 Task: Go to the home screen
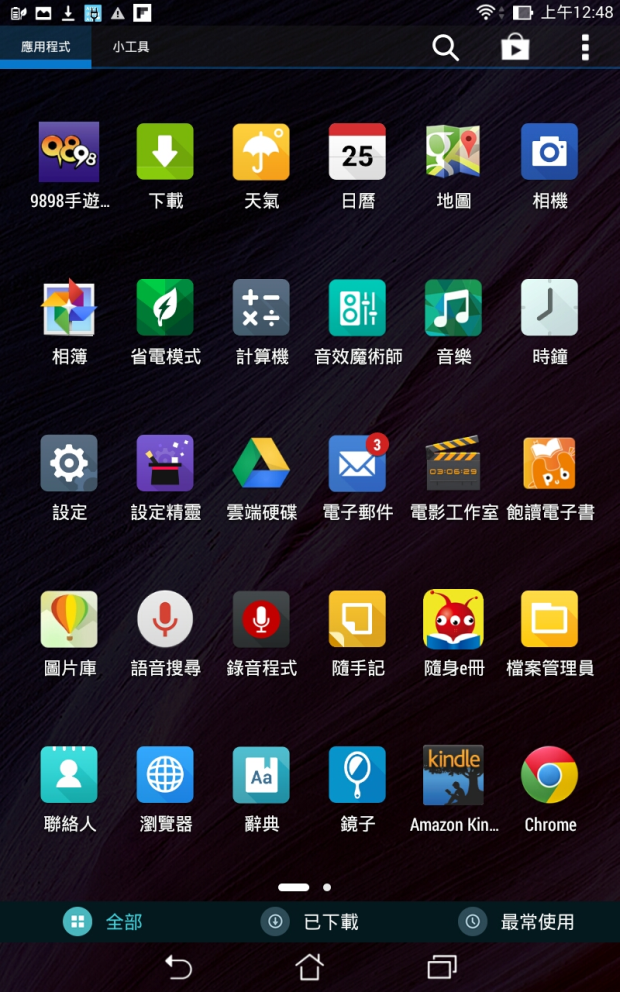point(310,967)
